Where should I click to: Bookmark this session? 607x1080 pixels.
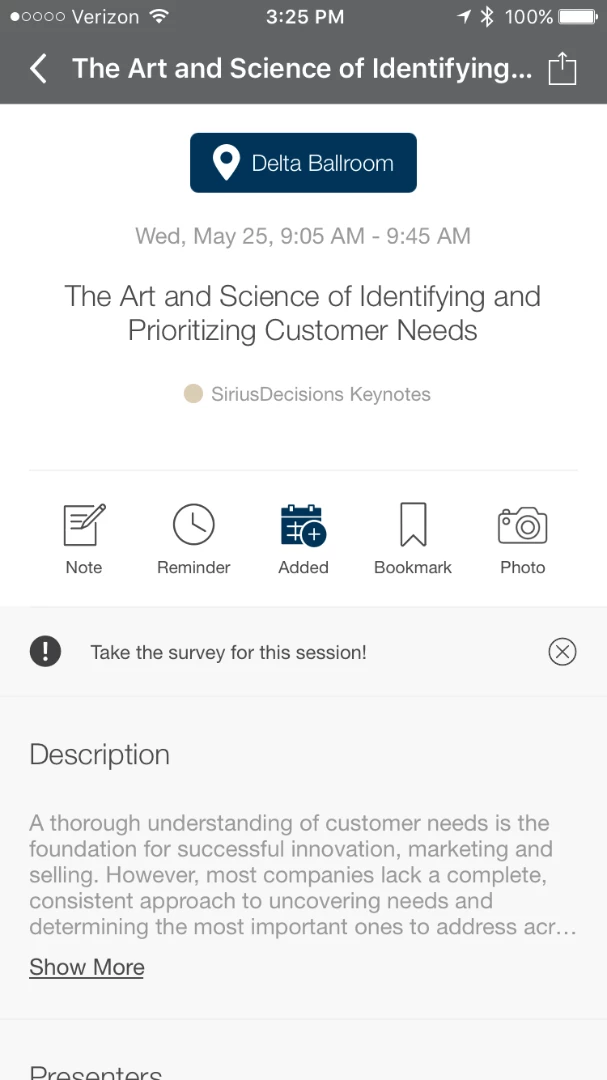point(413,539)
